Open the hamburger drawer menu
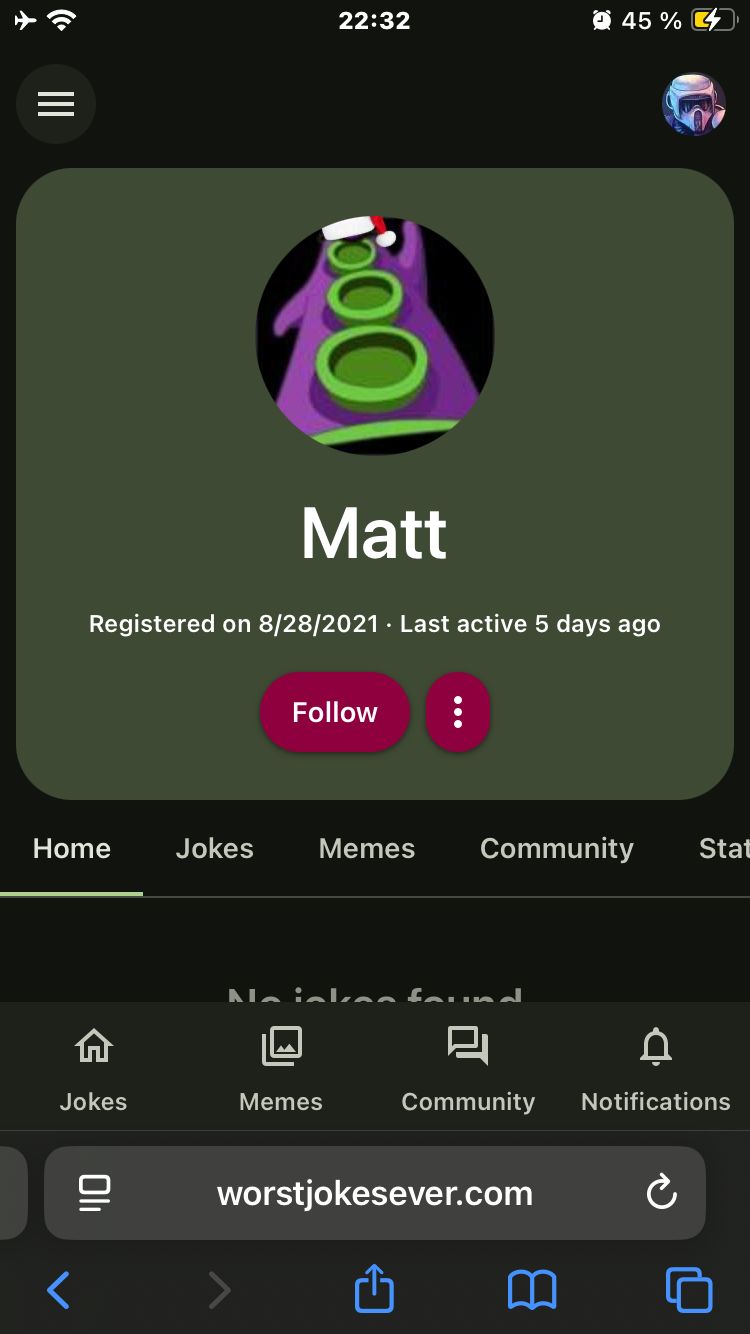 pyautogui.click(x=56, y=104)
